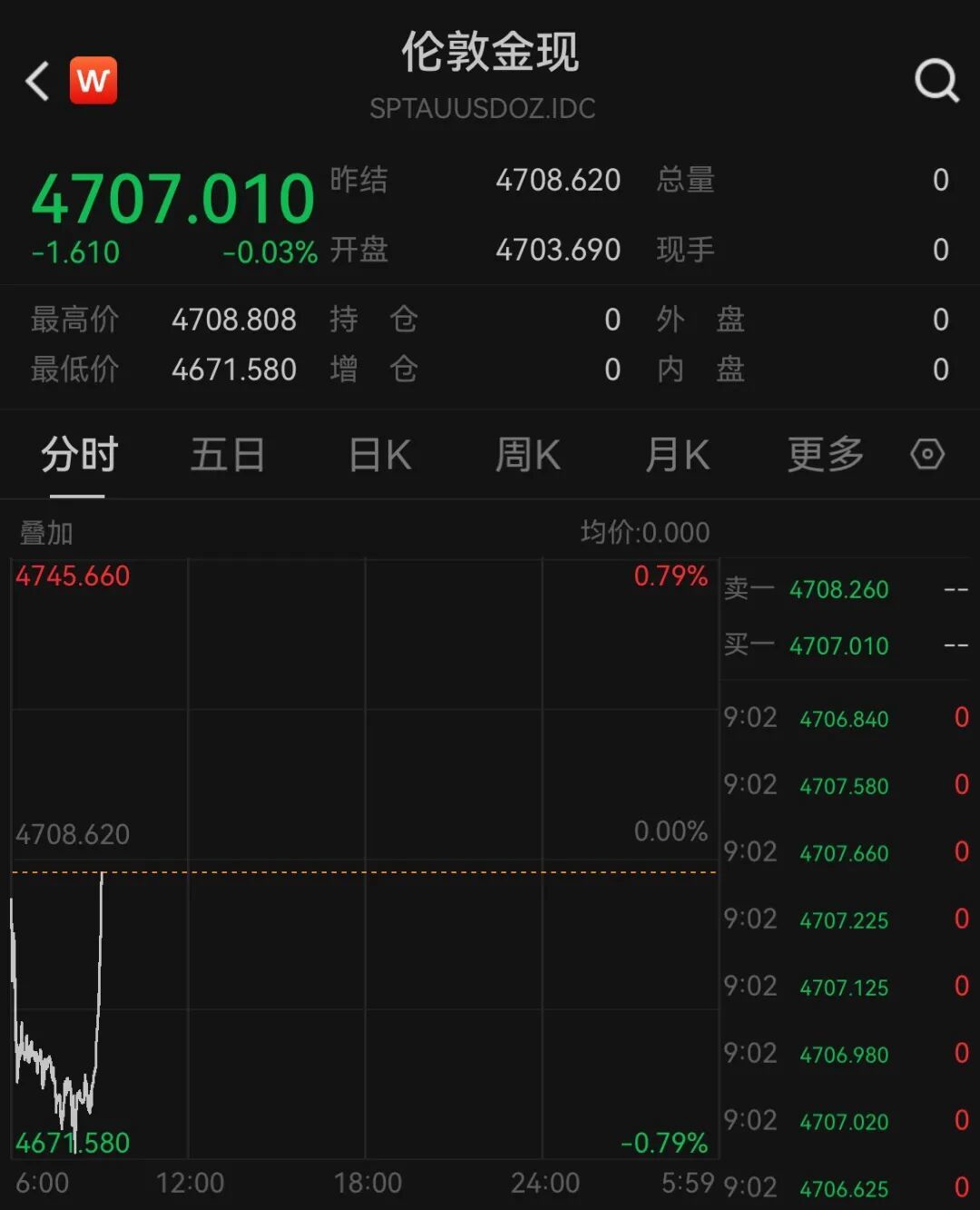Tap the 叠加 overlay option
Screen dimensions: 980x1210
pyautogui.click(x=46, y=533)
